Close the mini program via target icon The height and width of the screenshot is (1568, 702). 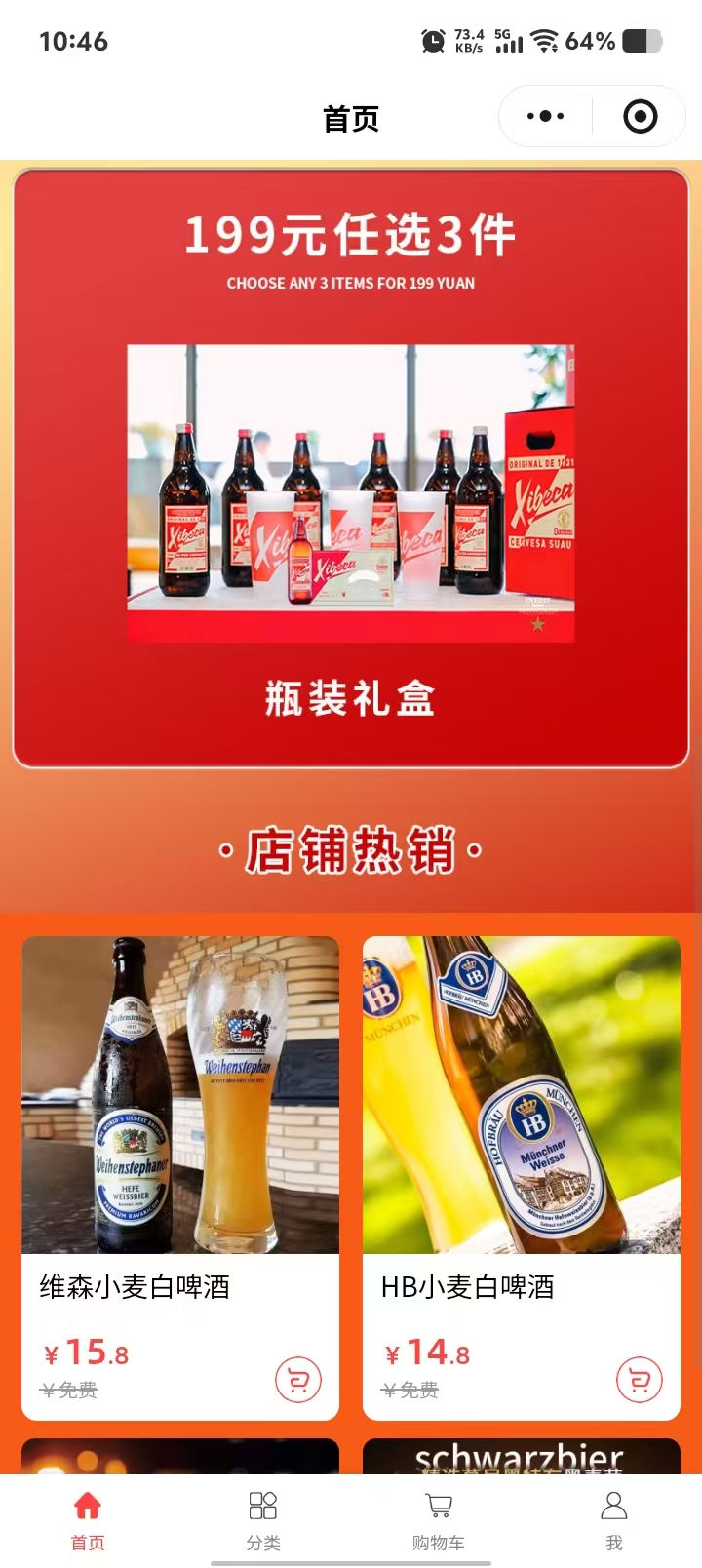tap(640, 117)
